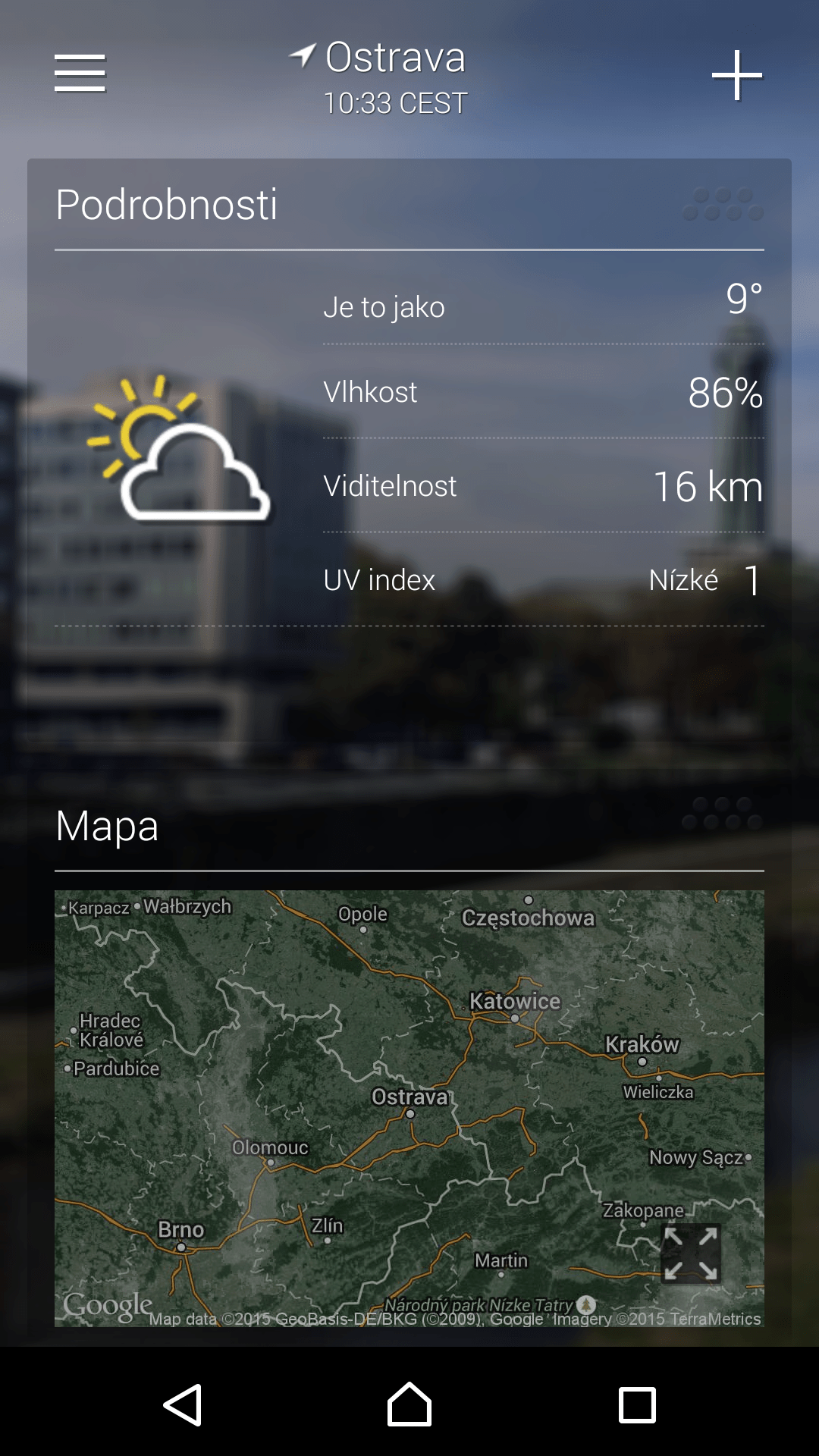This screenshot has height=1456, width=819.
Task: Tap the Mapa card drag handle
Action: pyautogui.click(x=723, y=813)
